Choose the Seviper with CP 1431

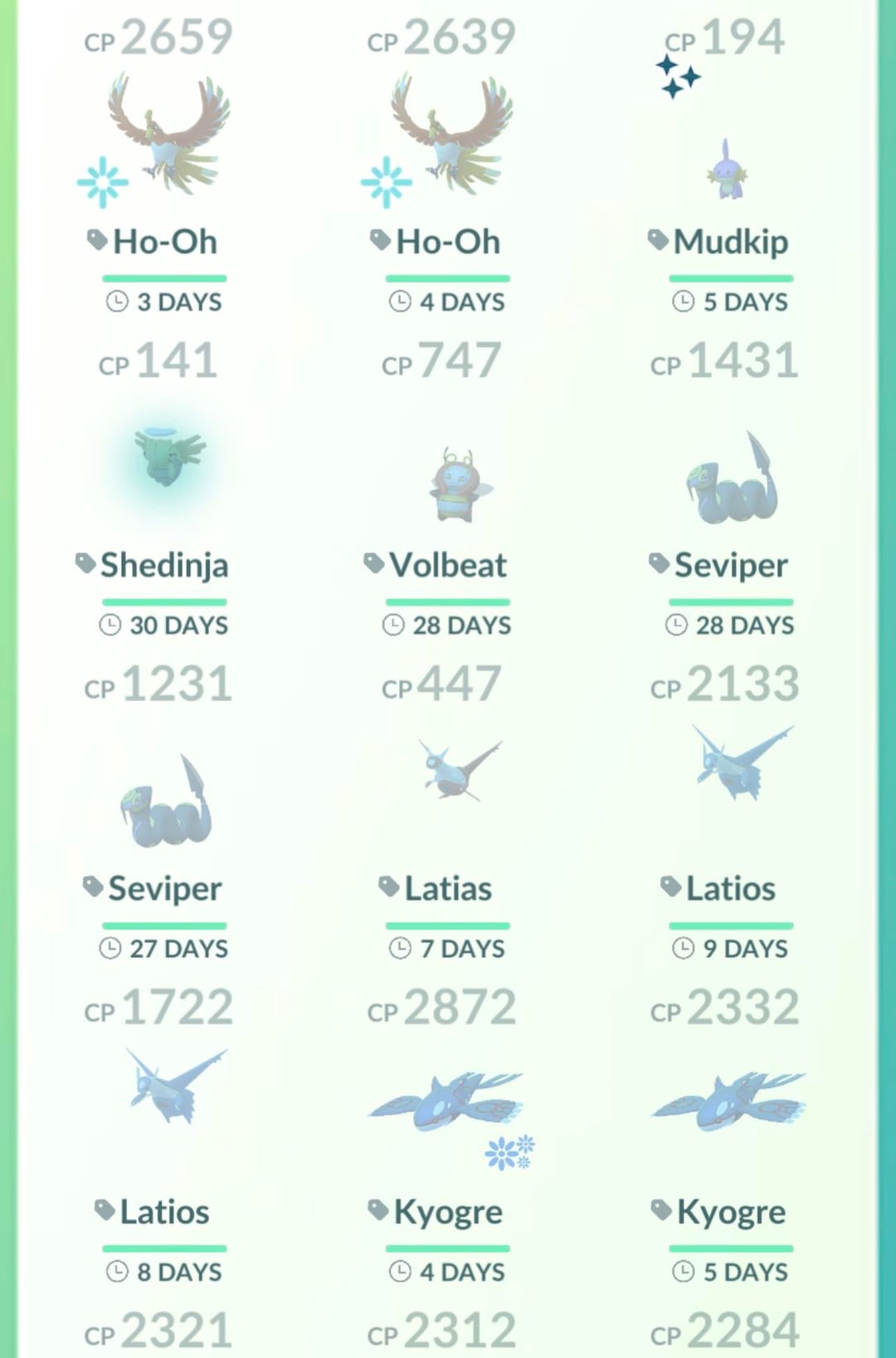coord(730,481)
